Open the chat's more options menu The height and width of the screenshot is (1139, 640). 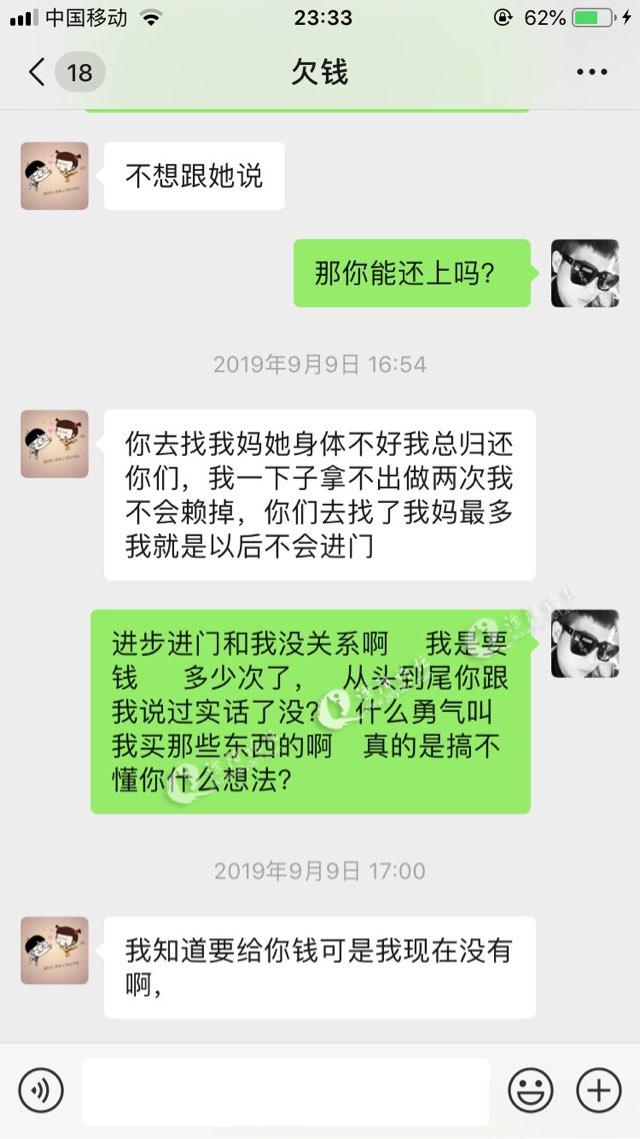point(591,72)
